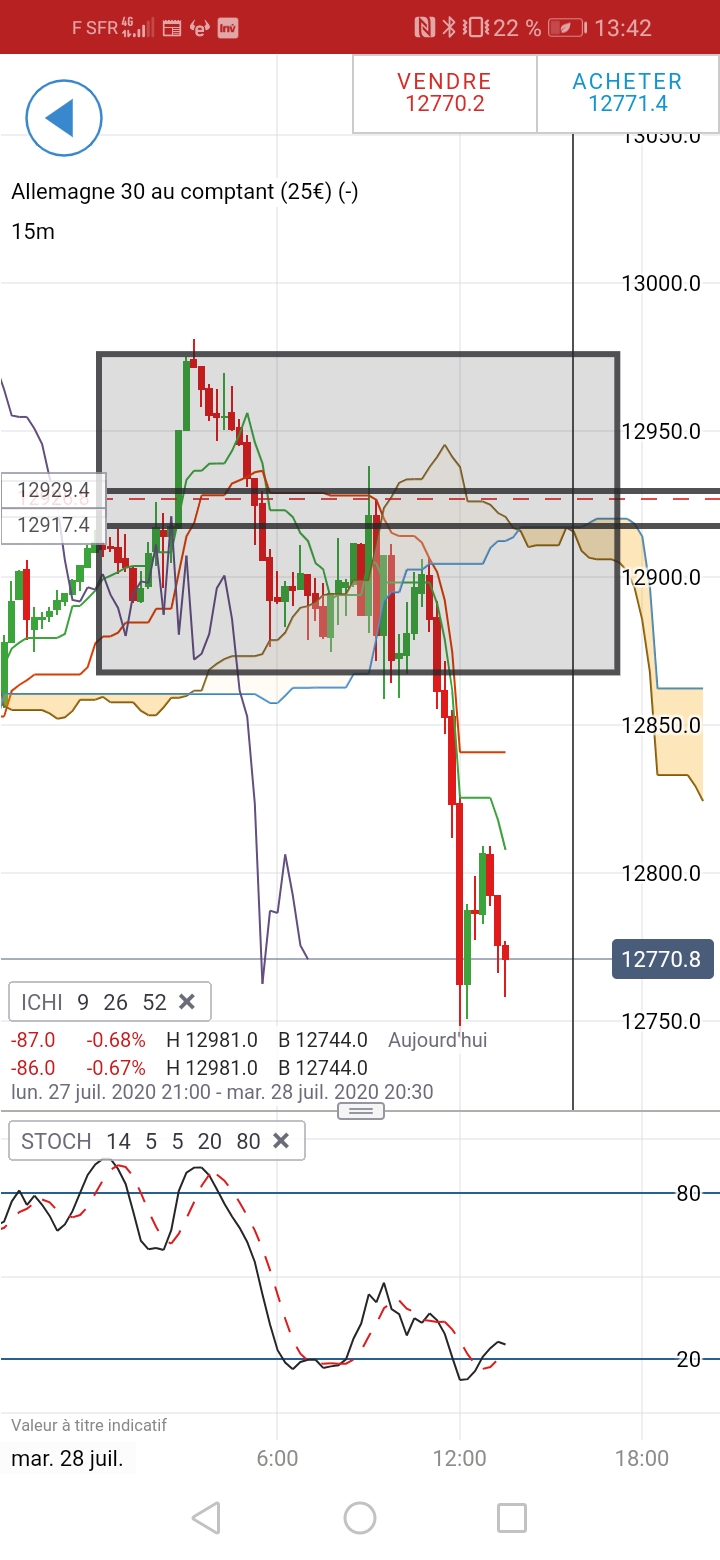Tap ACHETER to buy at 12771.4
This screenshot has width=720, height=1560.
(x=627, y=93)
